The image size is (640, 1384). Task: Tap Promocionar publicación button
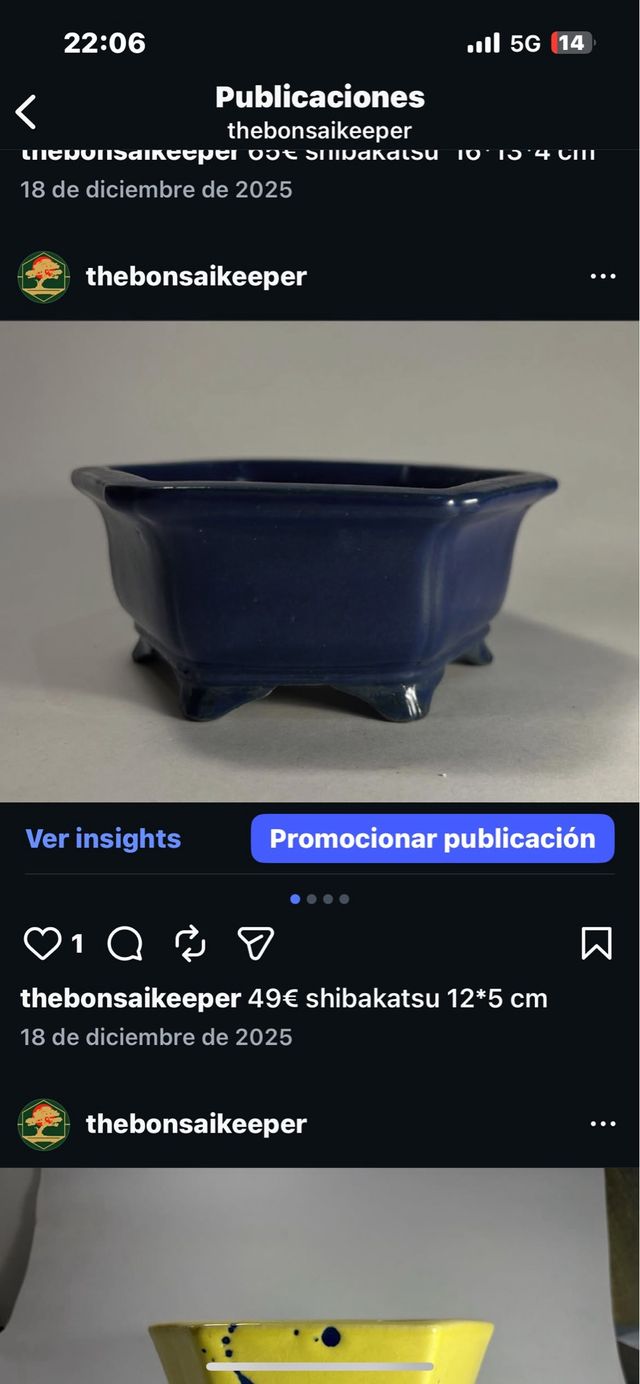pos(432,839)
